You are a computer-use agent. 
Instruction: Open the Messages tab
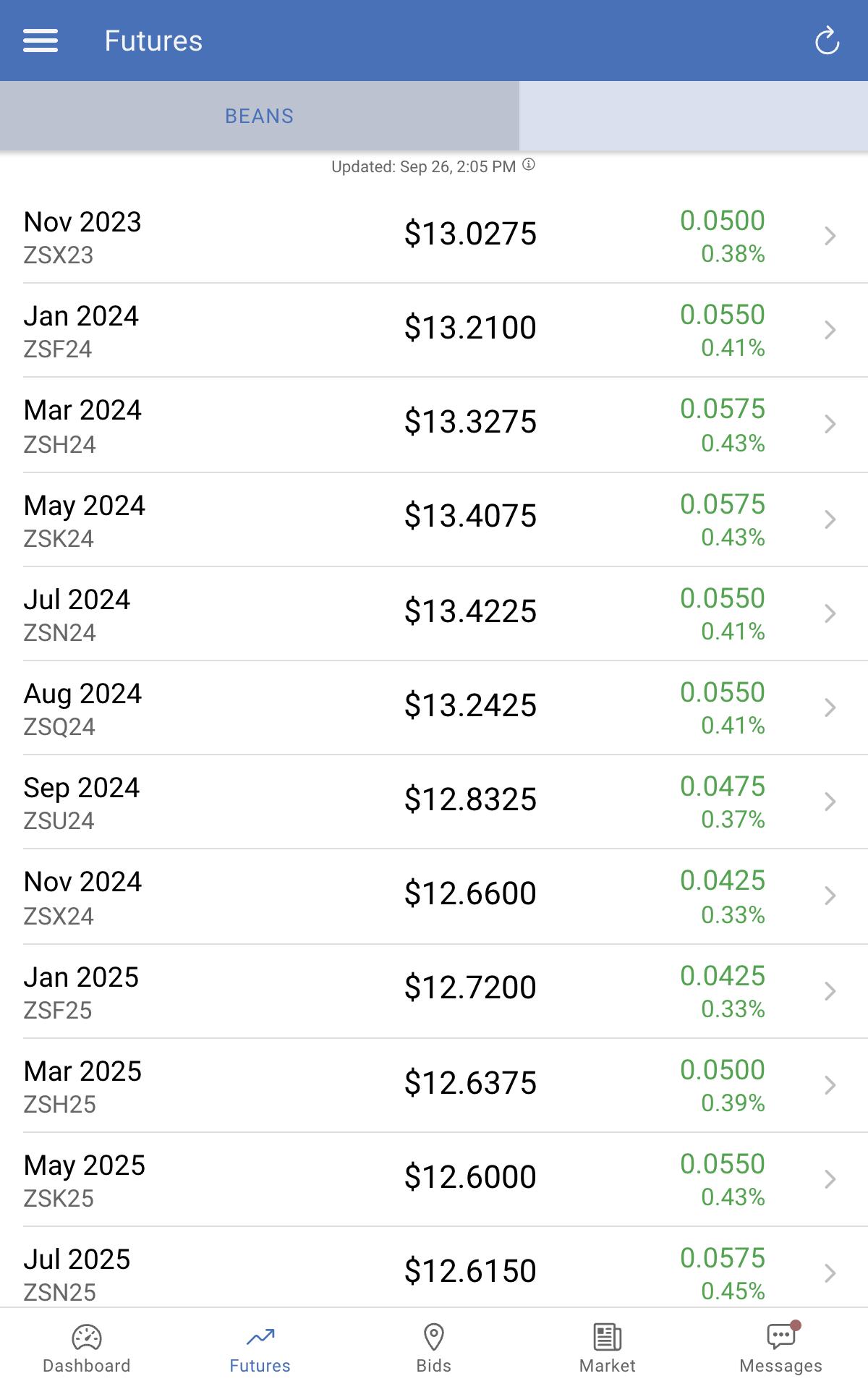point(781,1348)
